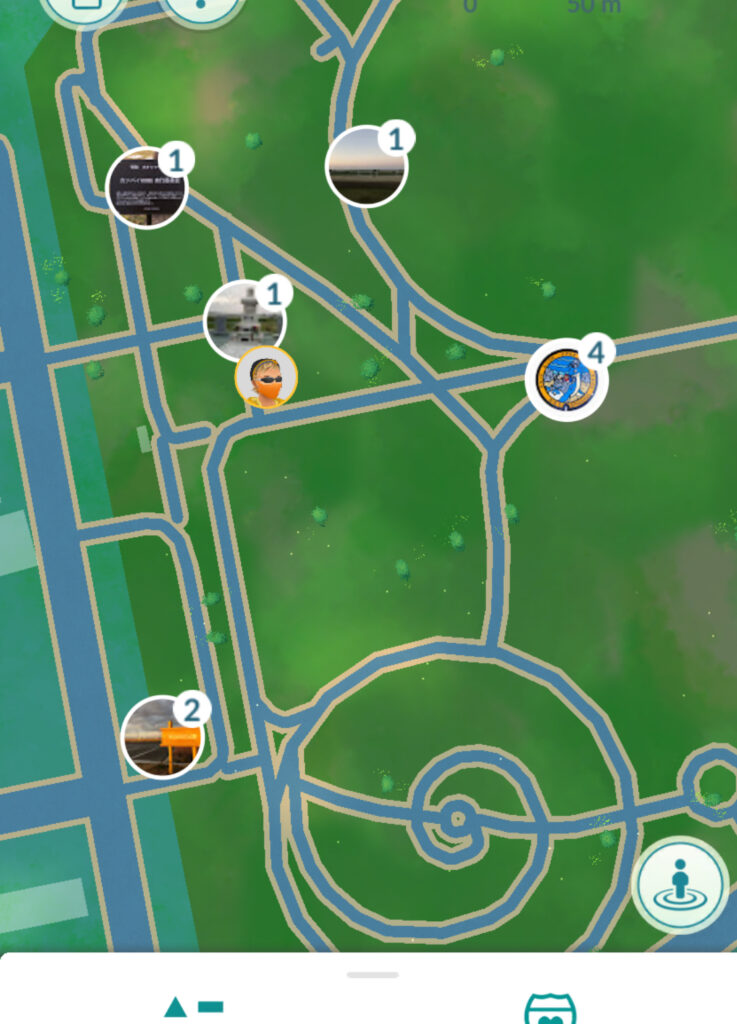
Task: Expand the bottom sheet handle
Action: (x=372, y=974)
